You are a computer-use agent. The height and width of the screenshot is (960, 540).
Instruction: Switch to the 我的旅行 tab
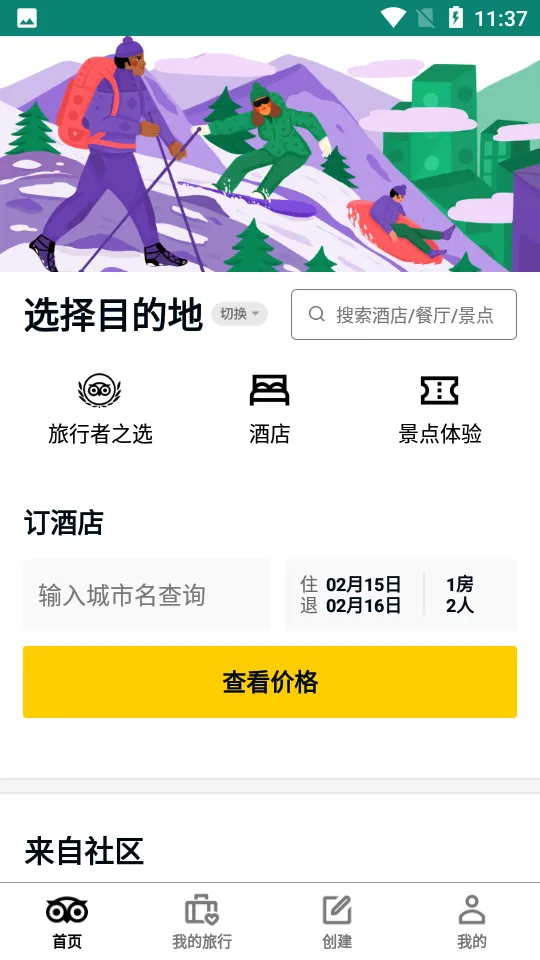[x=202, y=922]
